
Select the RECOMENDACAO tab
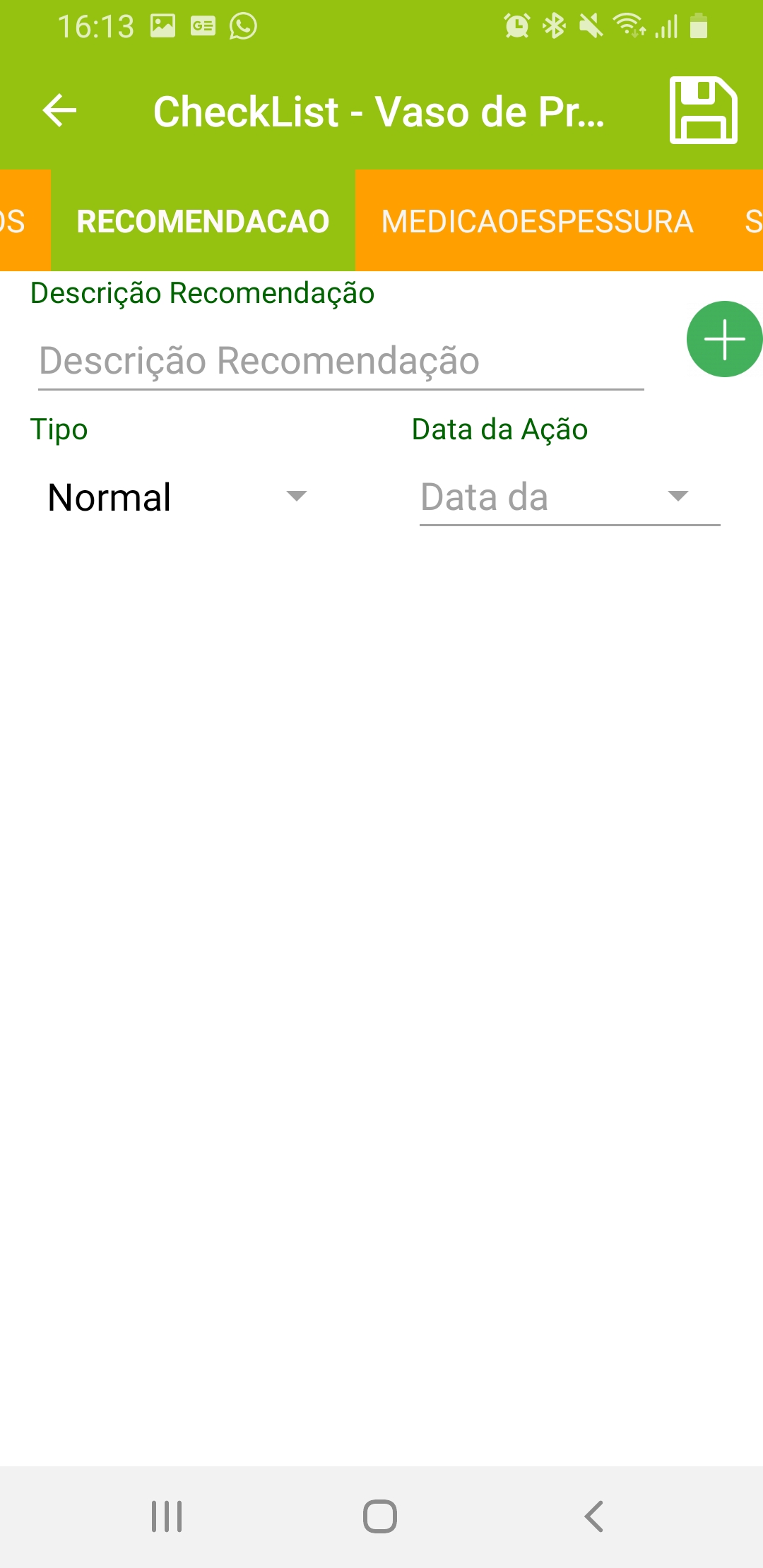tap(203, 221)
